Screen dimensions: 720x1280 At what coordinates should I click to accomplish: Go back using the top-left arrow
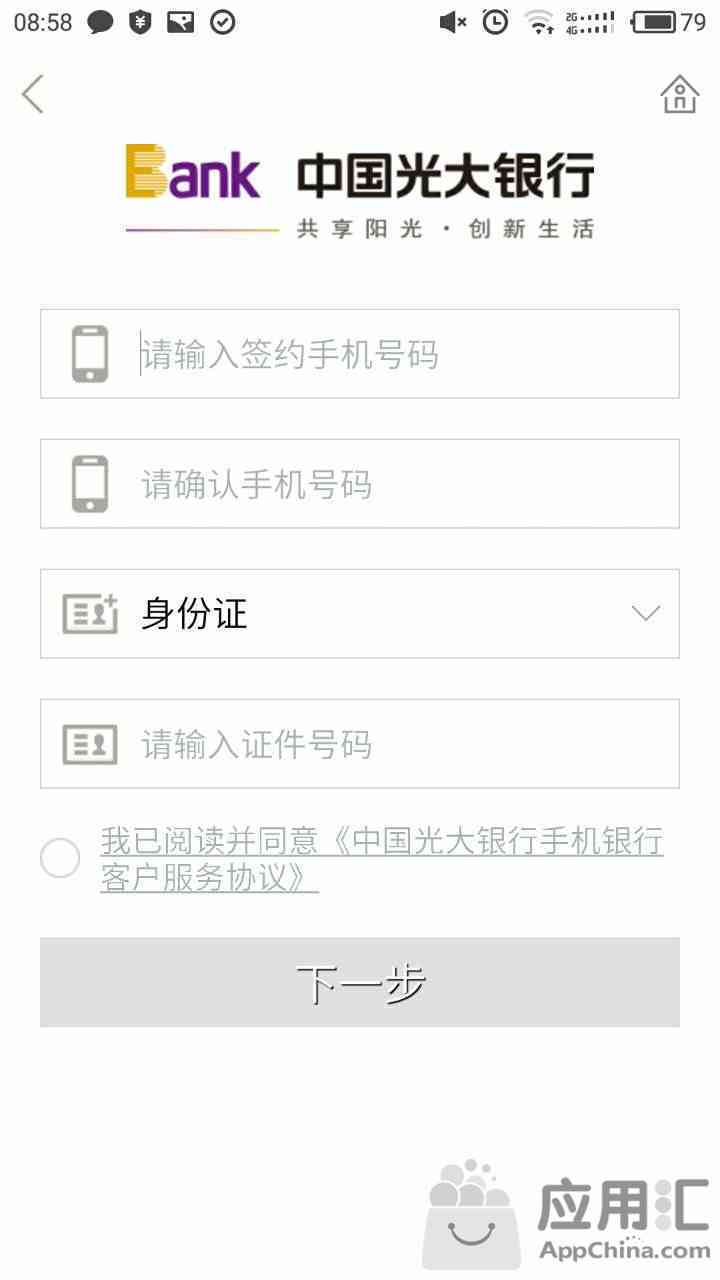(x=33, y=95)
